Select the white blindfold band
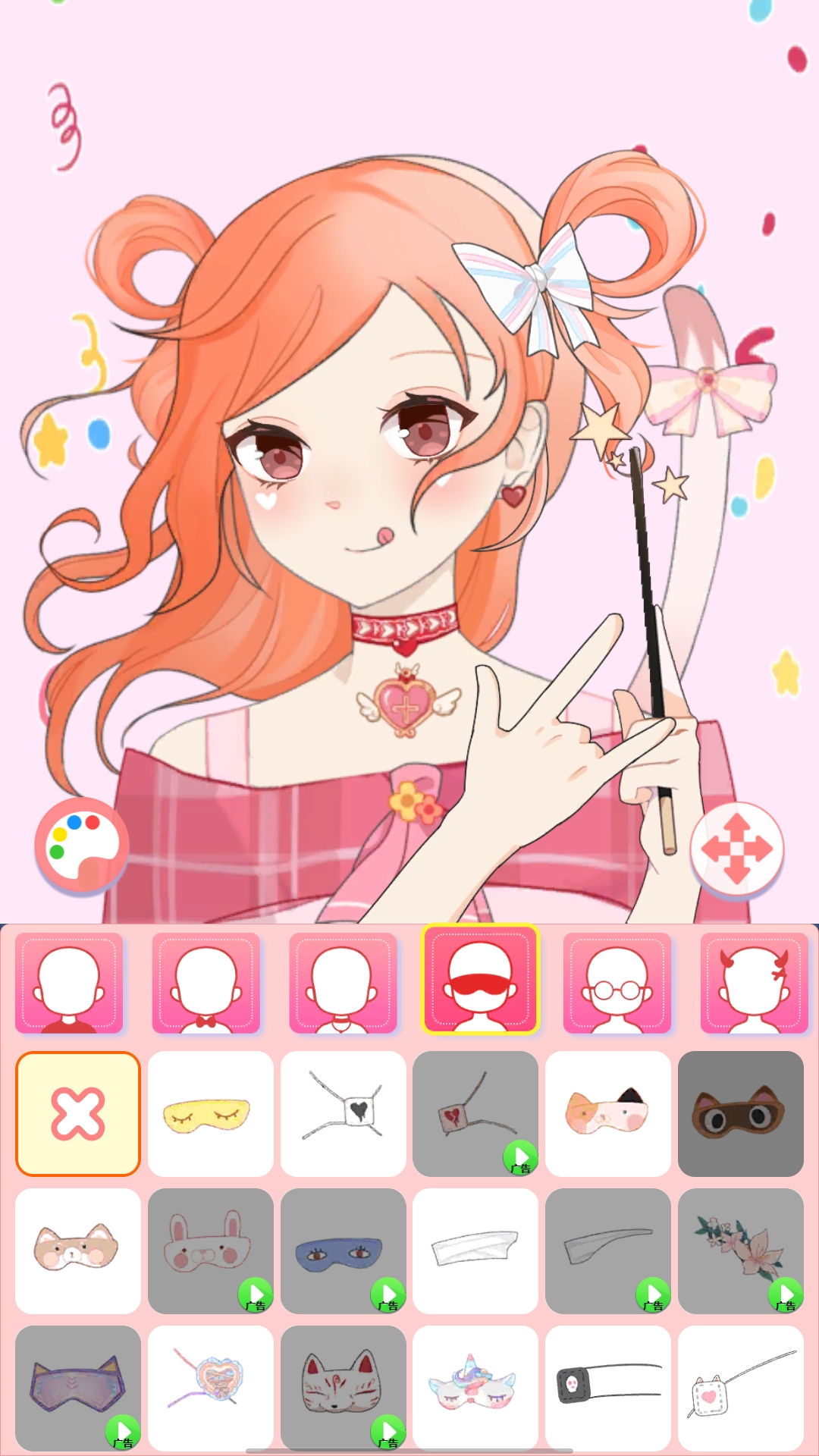 click(475, 1250)
